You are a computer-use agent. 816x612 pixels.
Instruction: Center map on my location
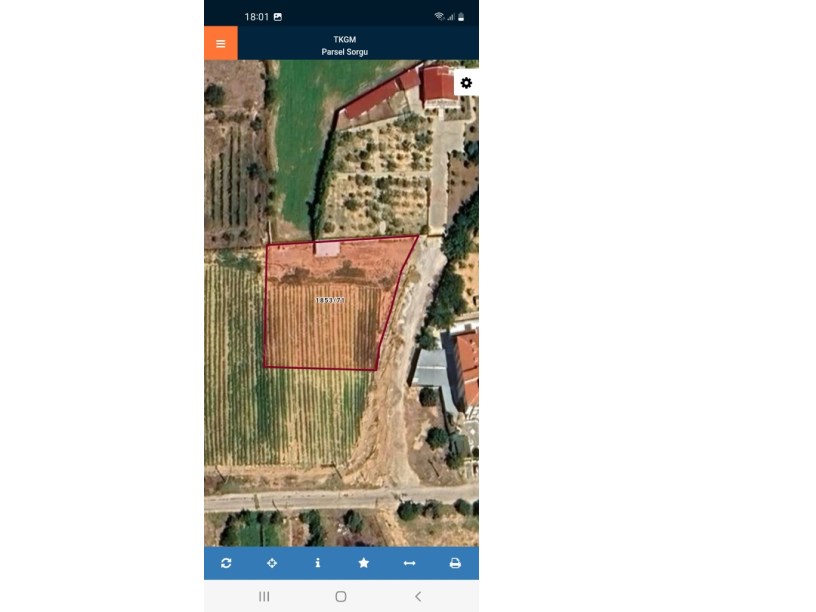[x=272, y=563]
